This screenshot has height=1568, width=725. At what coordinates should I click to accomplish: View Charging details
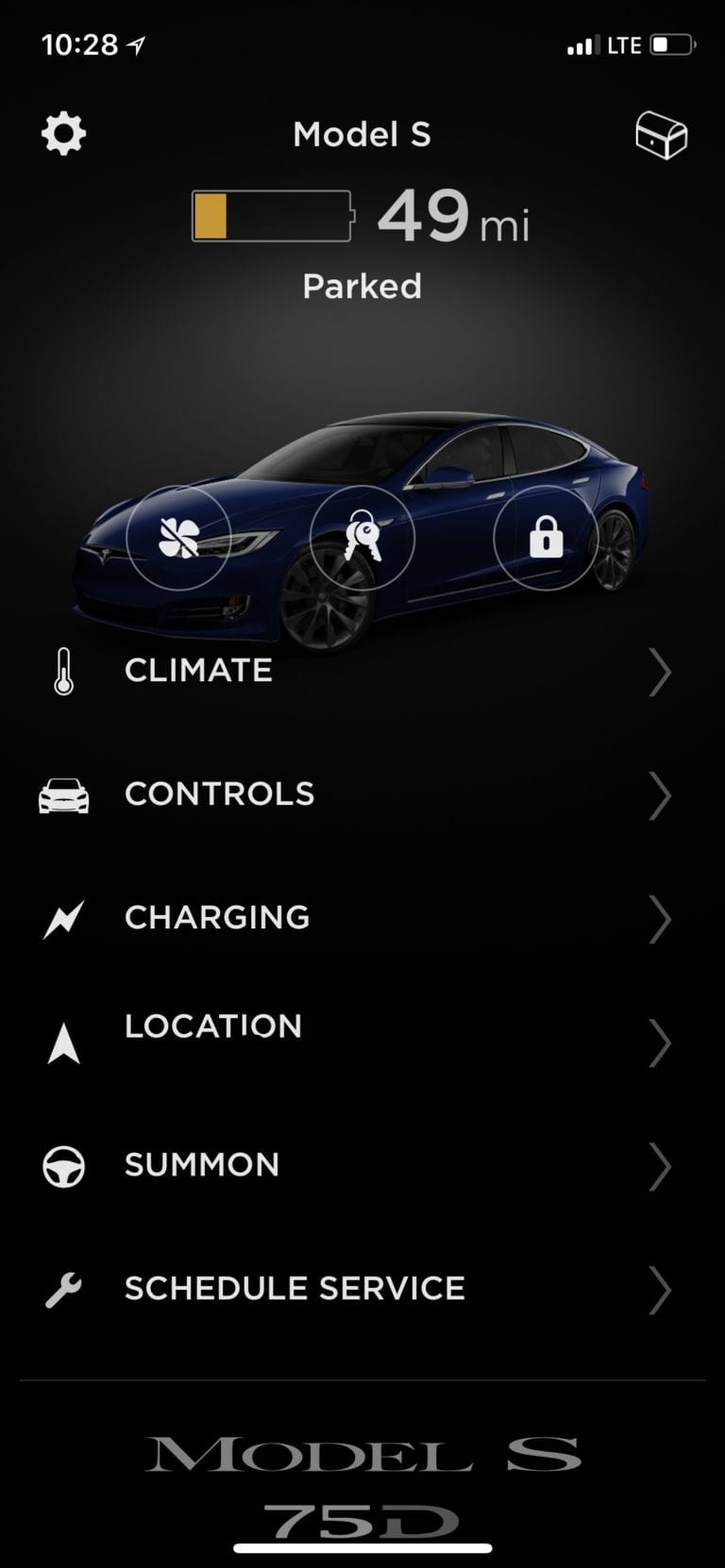click(362, 919)
